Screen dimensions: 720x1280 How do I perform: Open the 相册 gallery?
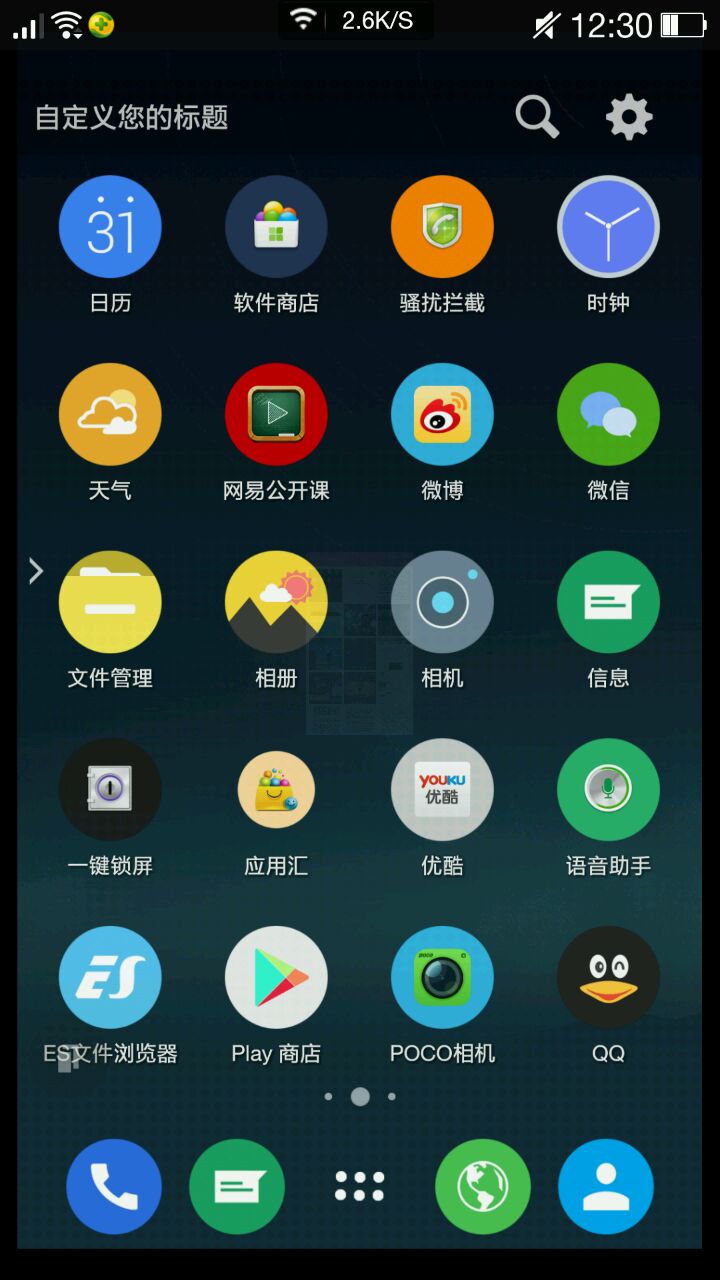coord(276,602)
